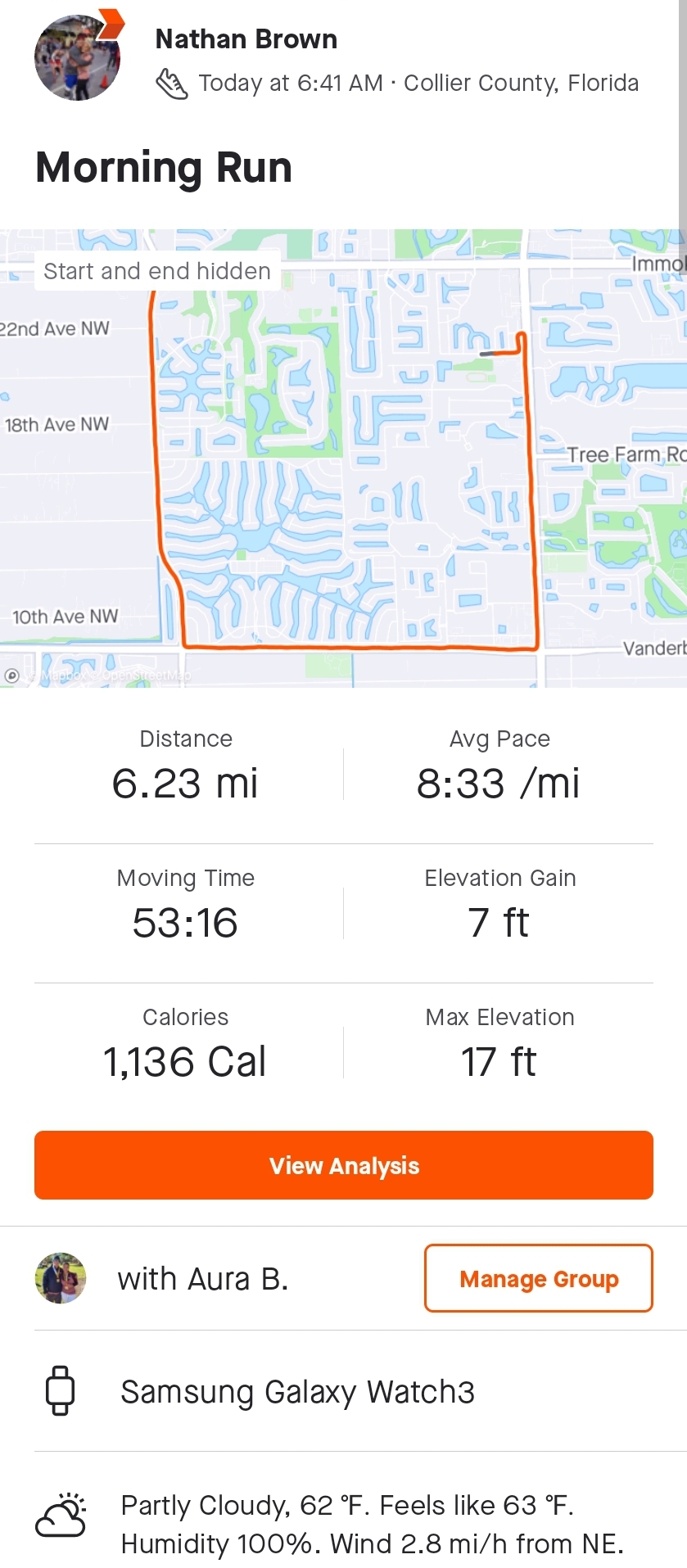View the group run with Aura B.

(x=203, y=1278)
